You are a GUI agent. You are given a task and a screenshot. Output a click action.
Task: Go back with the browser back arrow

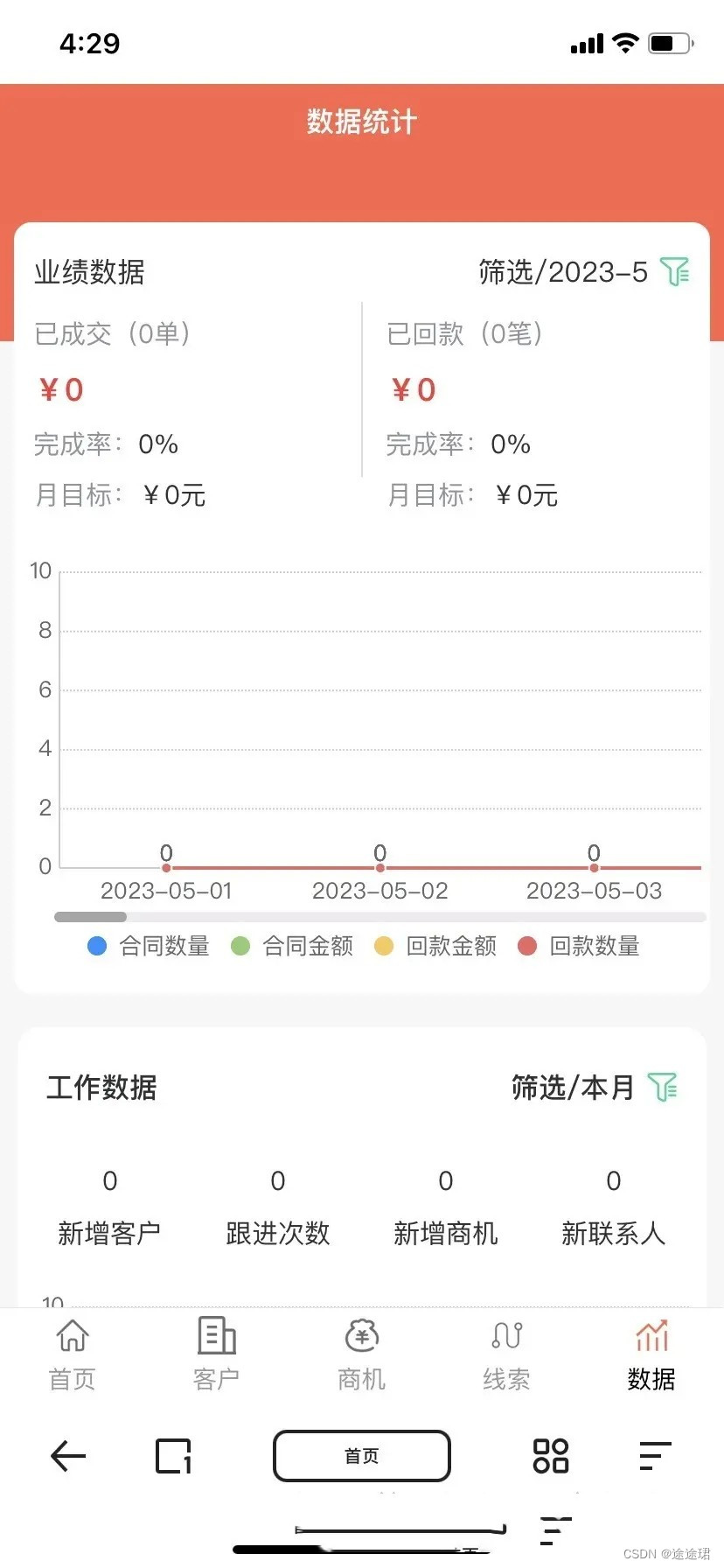coord(68,1456)
